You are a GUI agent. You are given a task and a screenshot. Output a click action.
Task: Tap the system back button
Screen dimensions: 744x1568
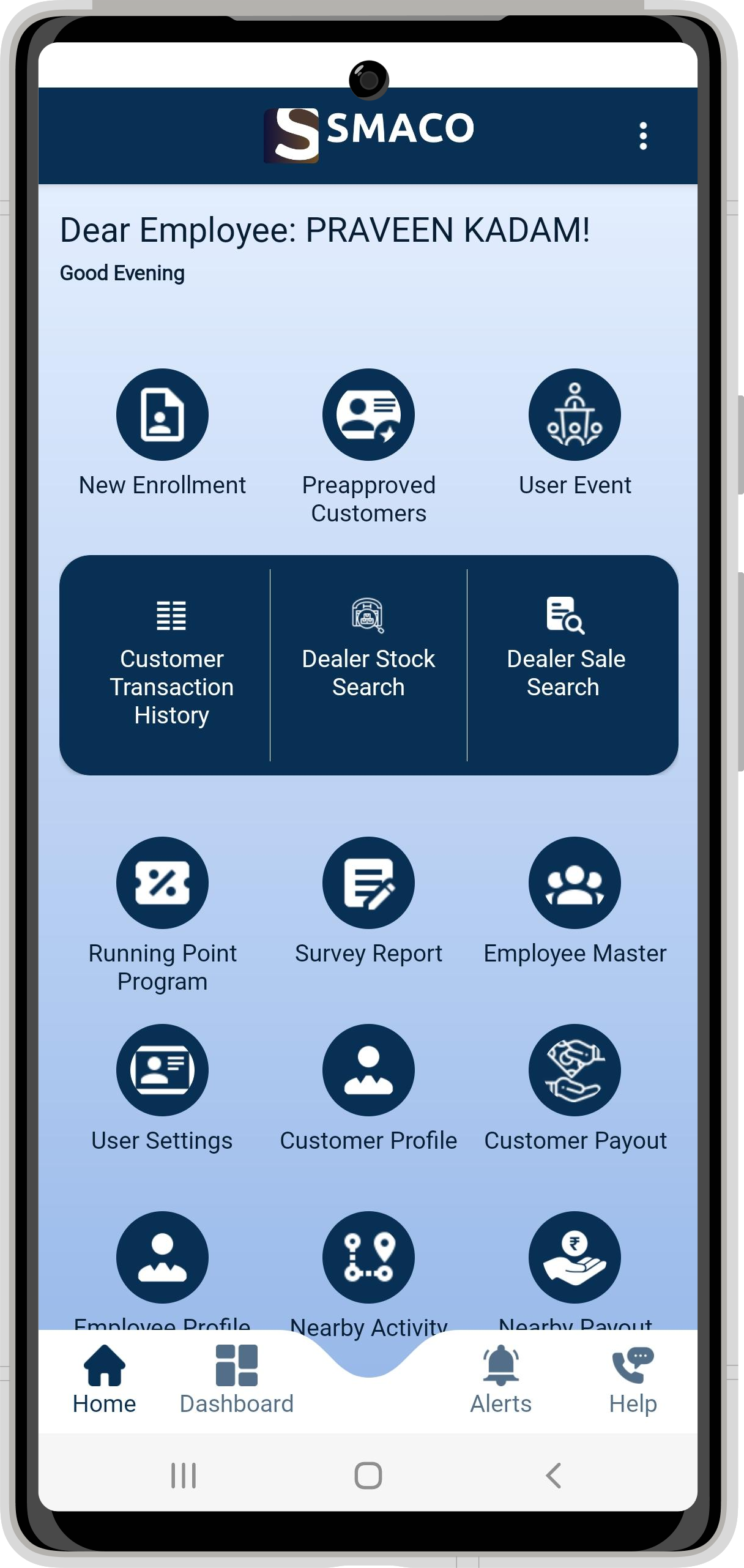(553, 1475)
